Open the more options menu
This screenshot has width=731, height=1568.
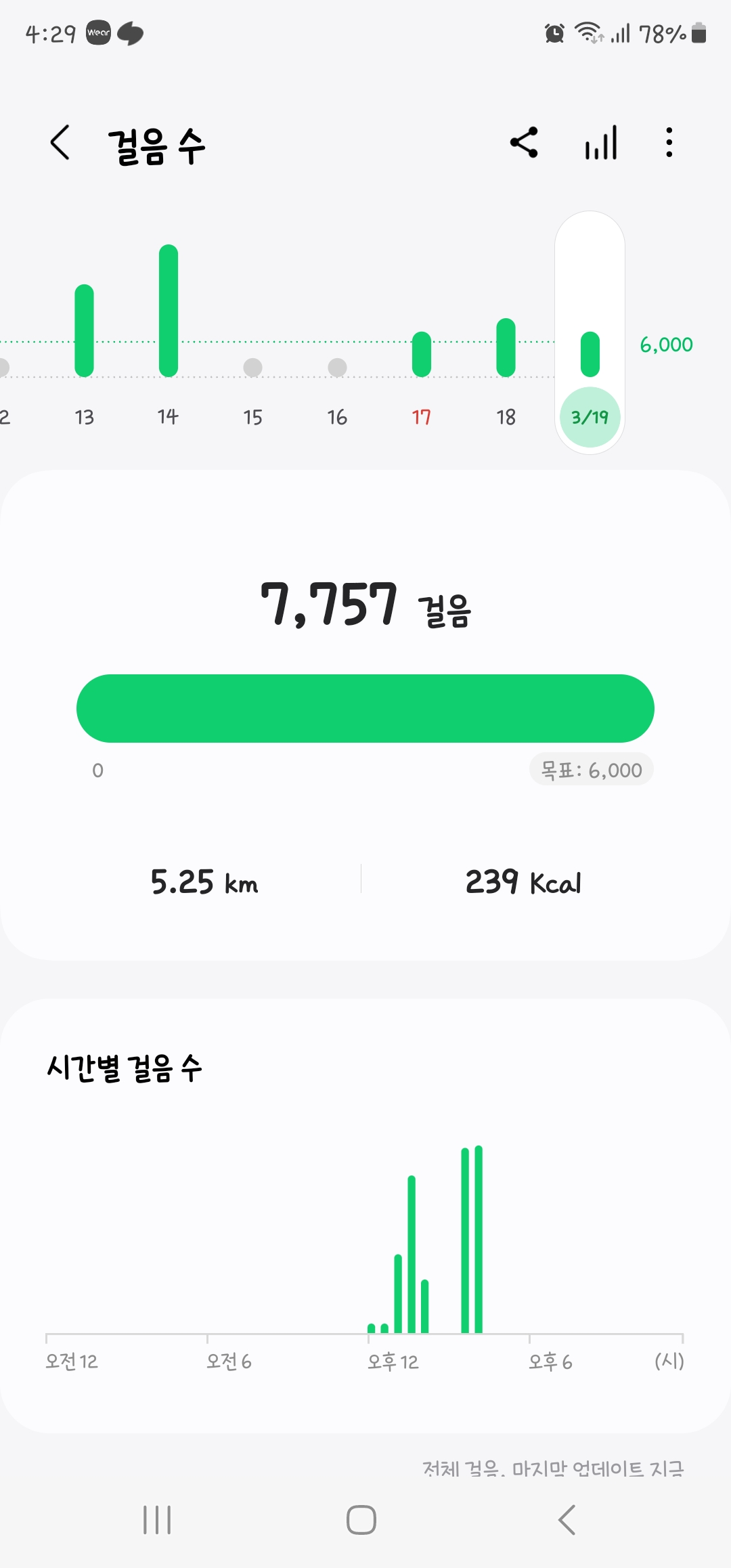click(669, 143)
